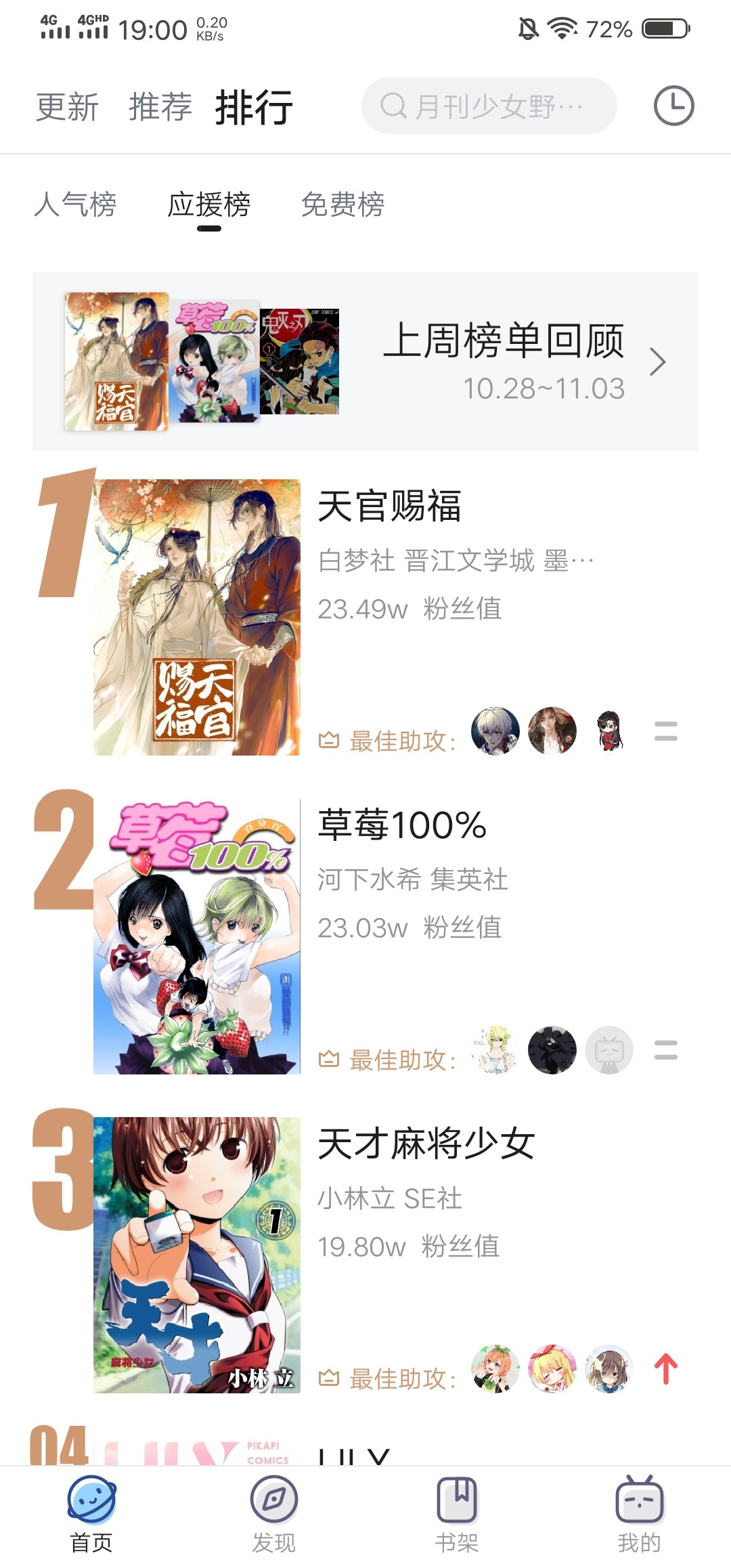Open the comic 天才麻将少女
Viewport: 731px width, 1568px height.
426,1144
